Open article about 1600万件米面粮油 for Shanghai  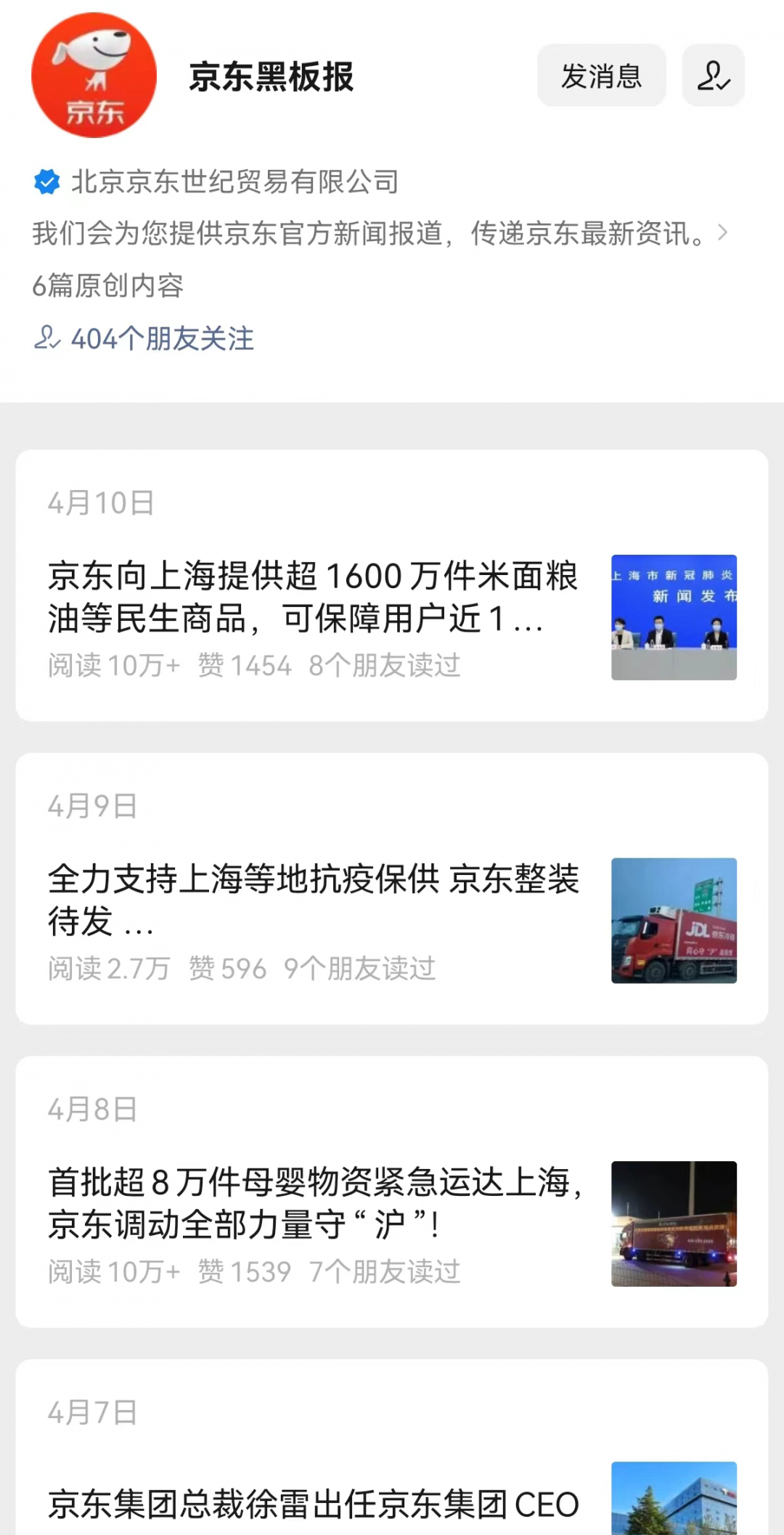point(314,597)
